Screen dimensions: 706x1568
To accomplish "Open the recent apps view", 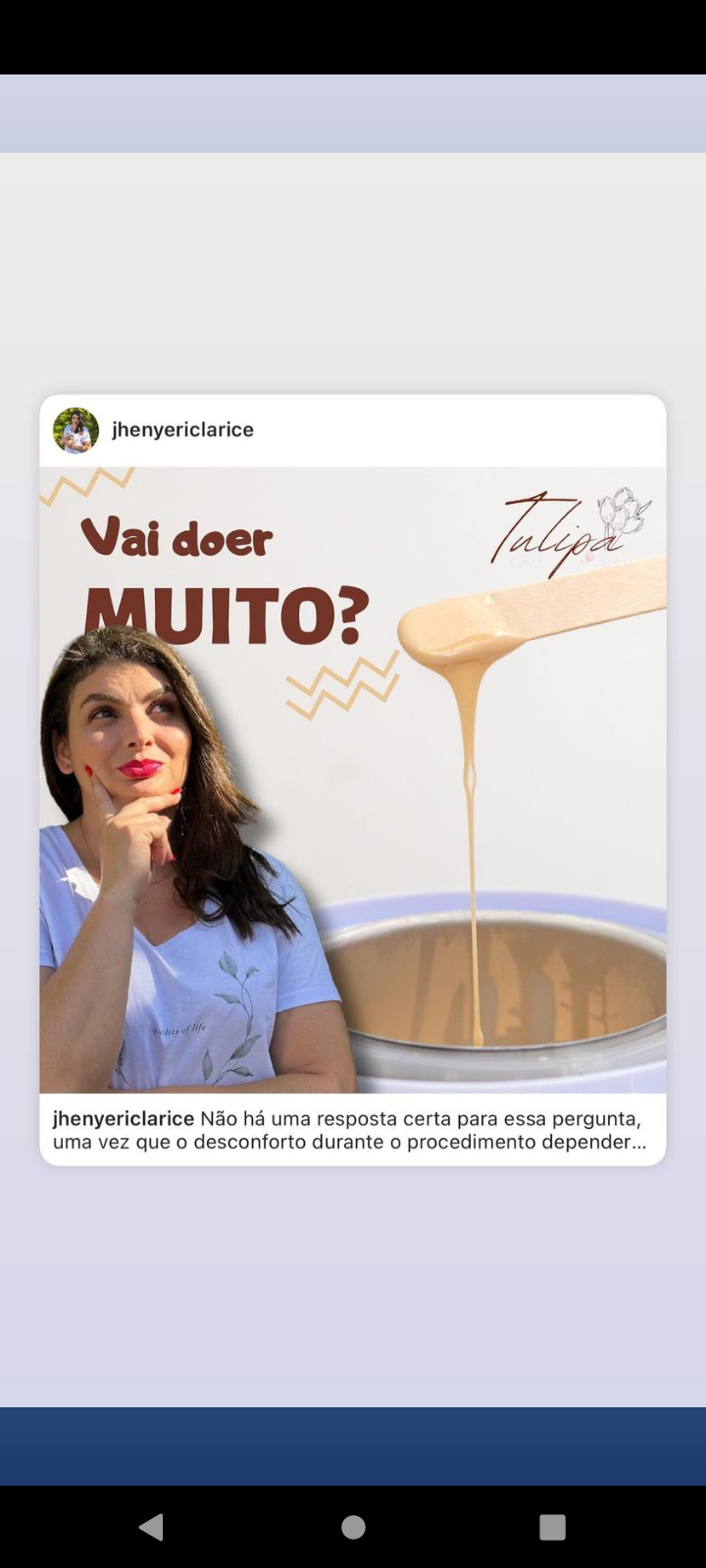I will [x=553, y=1527].
